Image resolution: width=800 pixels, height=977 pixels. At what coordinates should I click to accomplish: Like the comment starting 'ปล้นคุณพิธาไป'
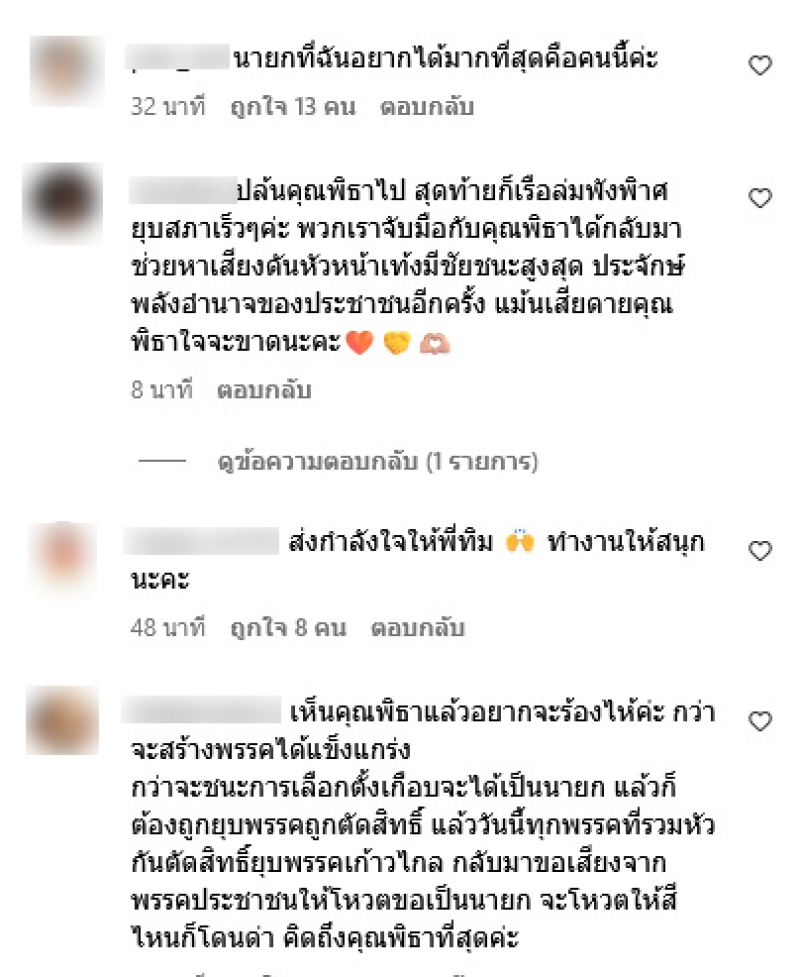[760, 198]
